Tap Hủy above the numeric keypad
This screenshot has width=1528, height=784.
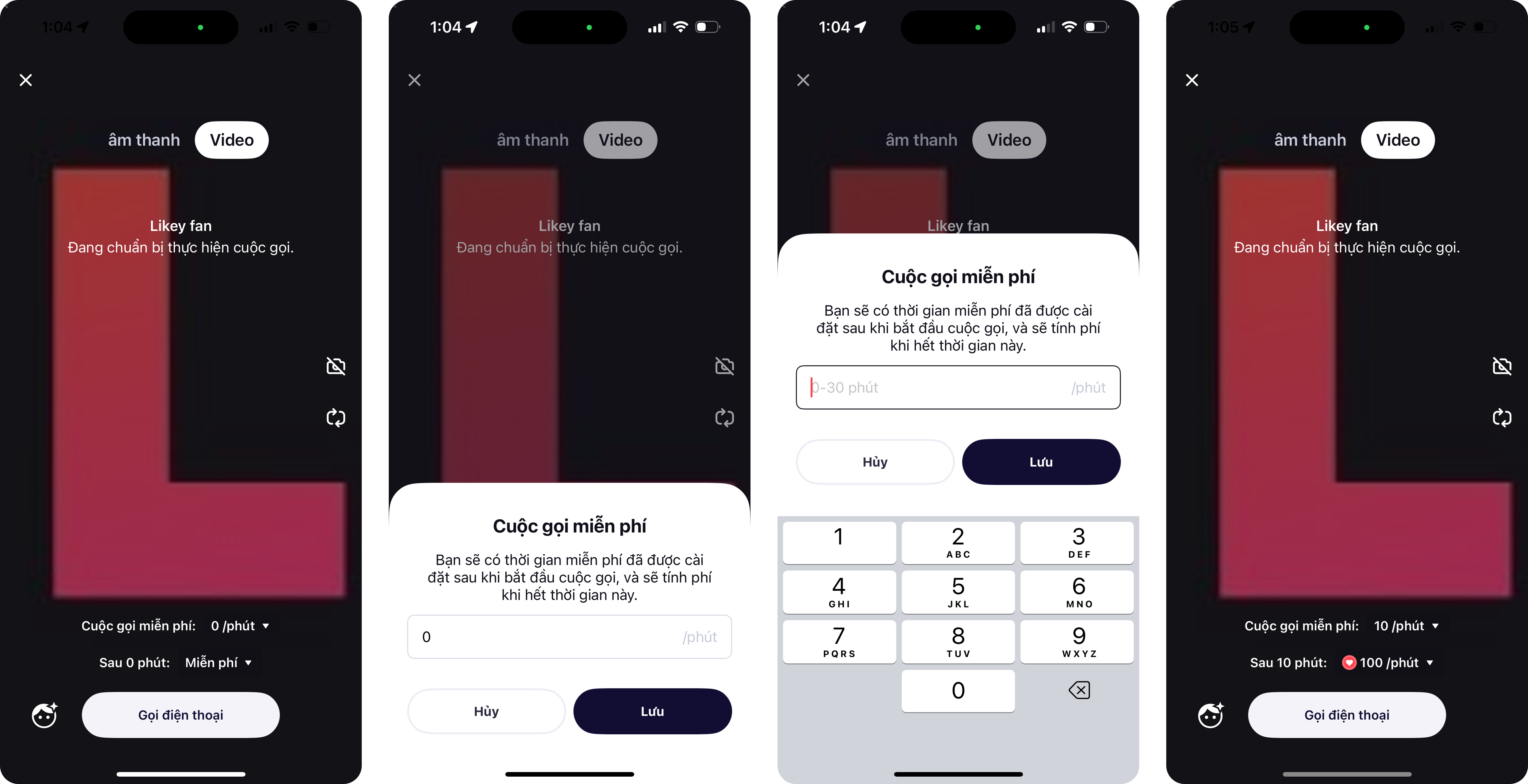click(x=874, y=462)
